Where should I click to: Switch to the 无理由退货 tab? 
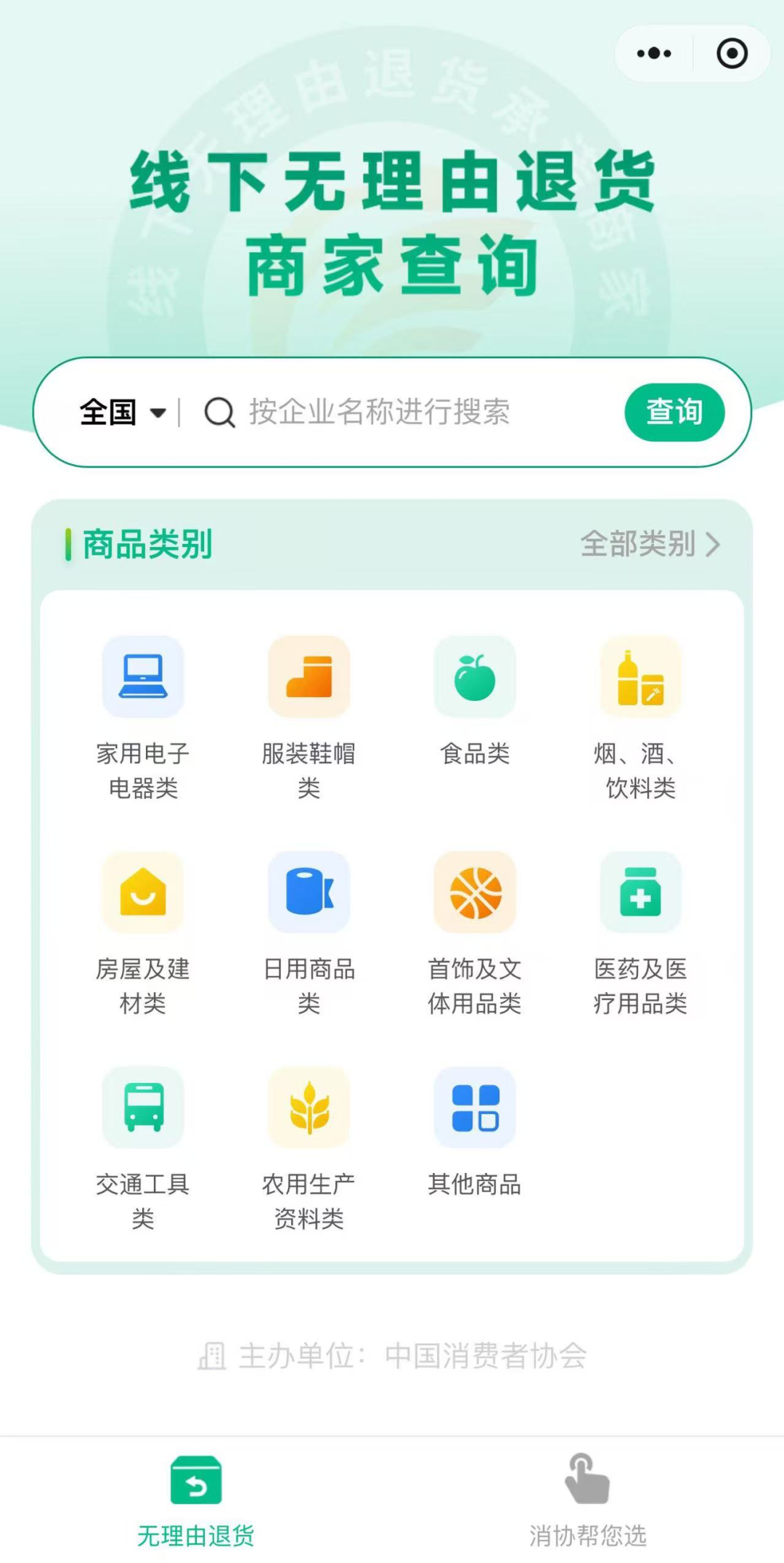(x=196, y=1501)
